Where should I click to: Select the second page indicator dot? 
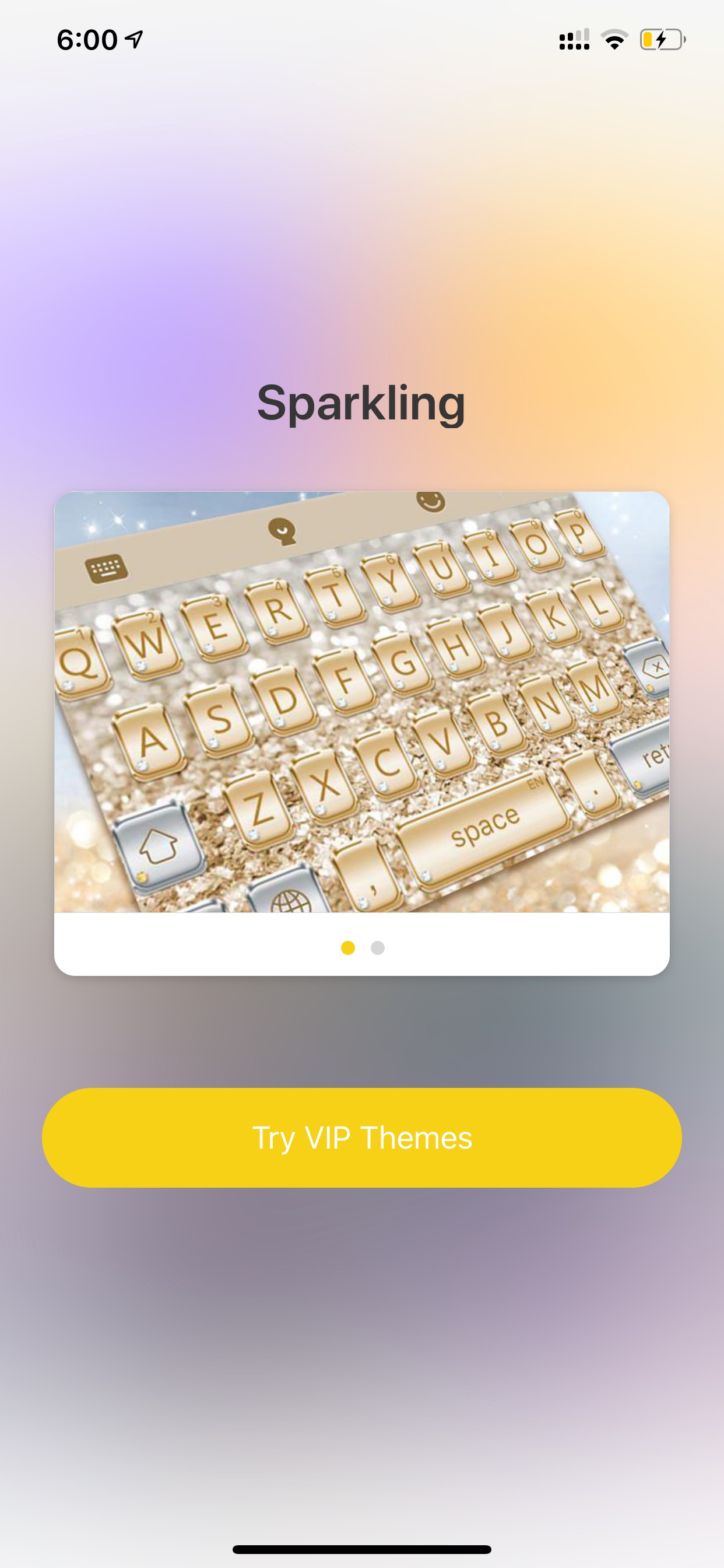point(377,948)
